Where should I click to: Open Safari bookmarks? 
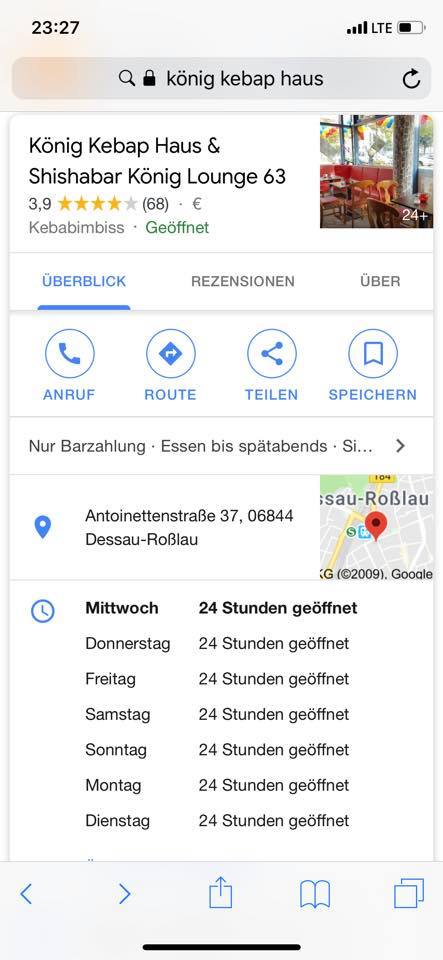(x=315, y=894)
